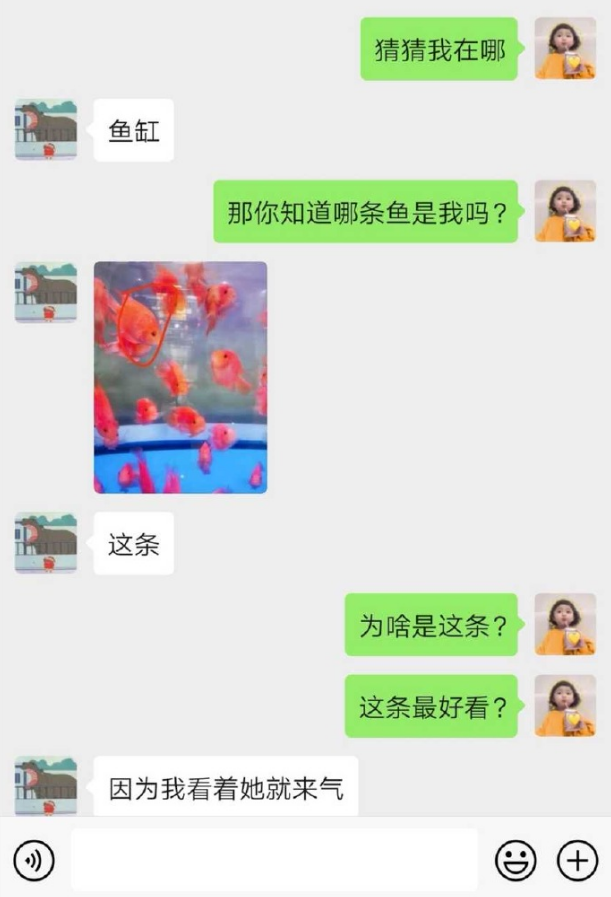Open the goldfish photo message

(180, 377)
